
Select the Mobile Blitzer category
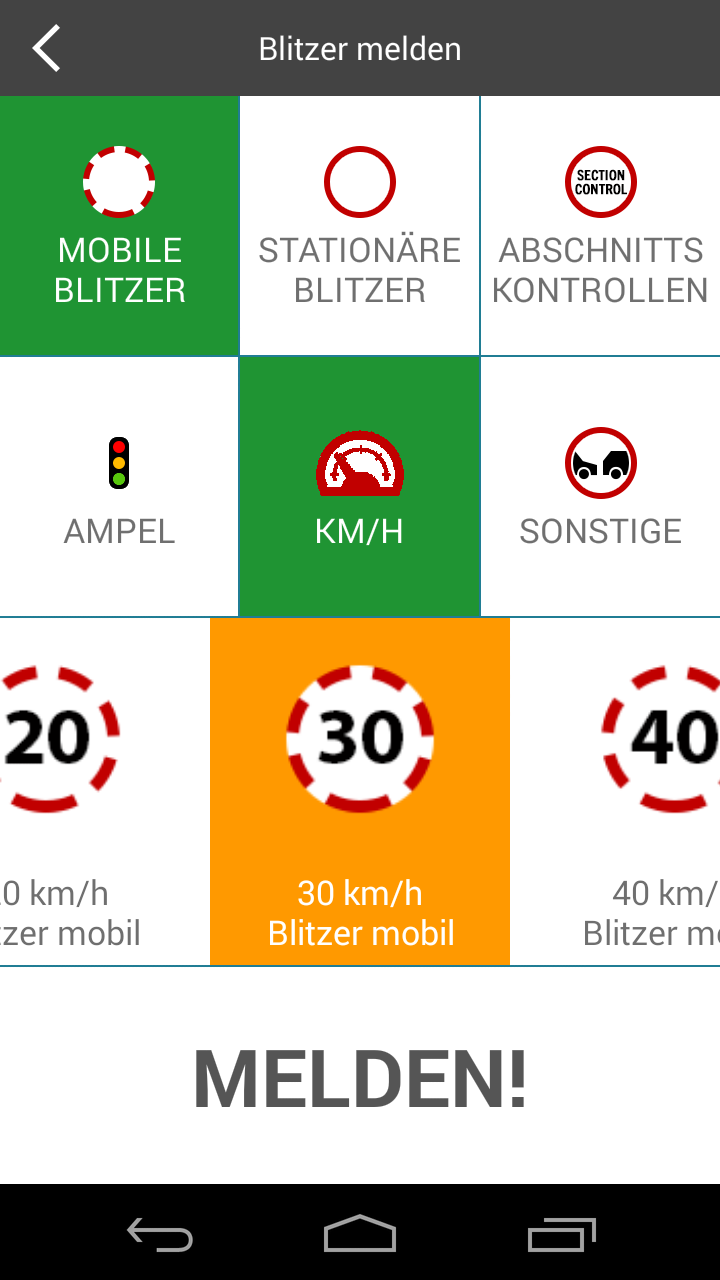point(119,226)
